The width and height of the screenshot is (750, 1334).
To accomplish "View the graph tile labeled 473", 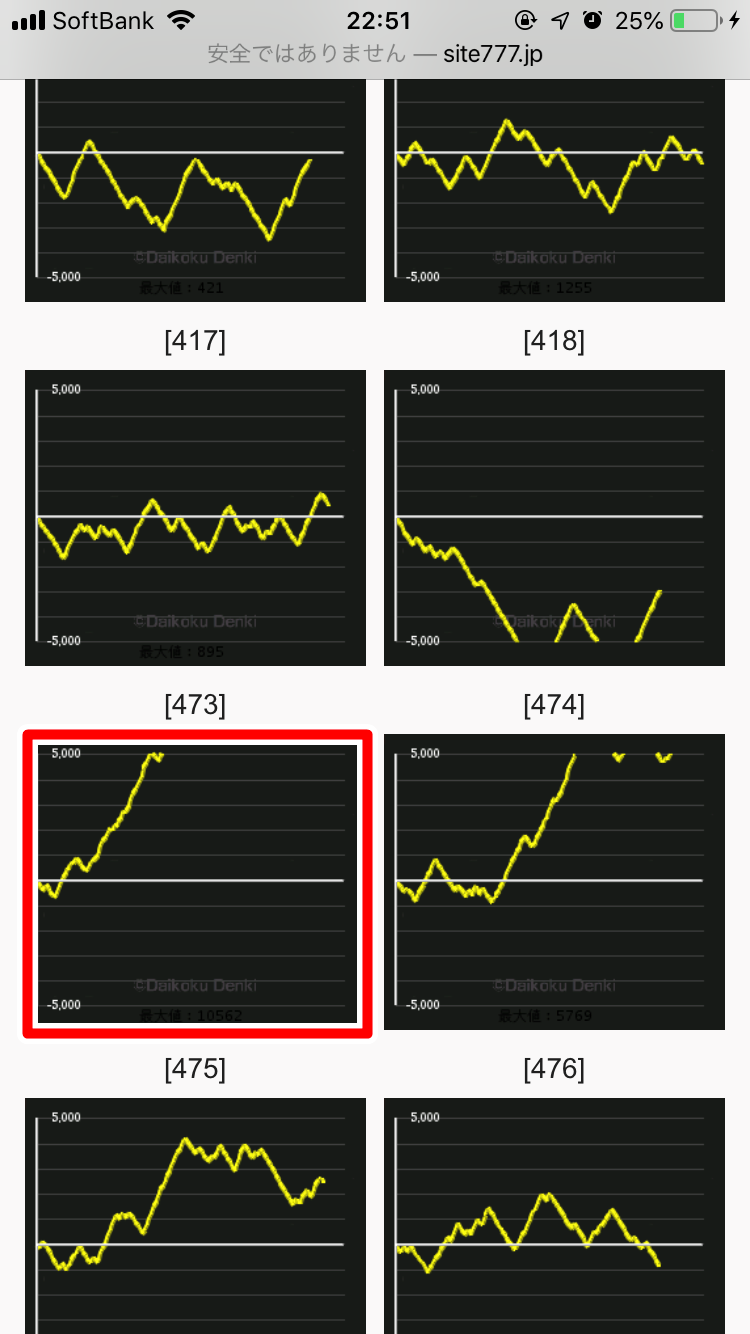I will (195, 518).
